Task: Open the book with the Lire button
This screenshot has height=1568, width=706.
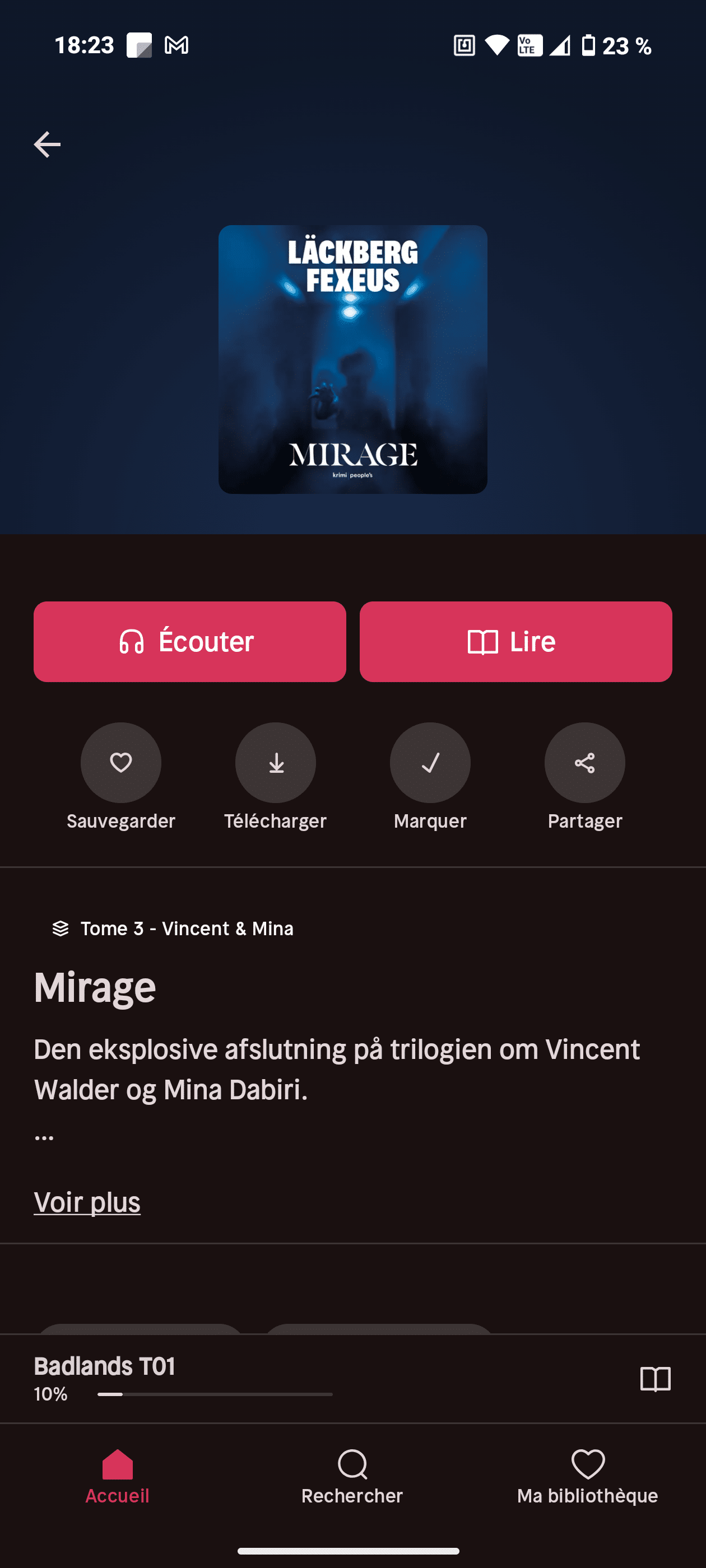Action: pyautogui.click(x=515, y=642)
